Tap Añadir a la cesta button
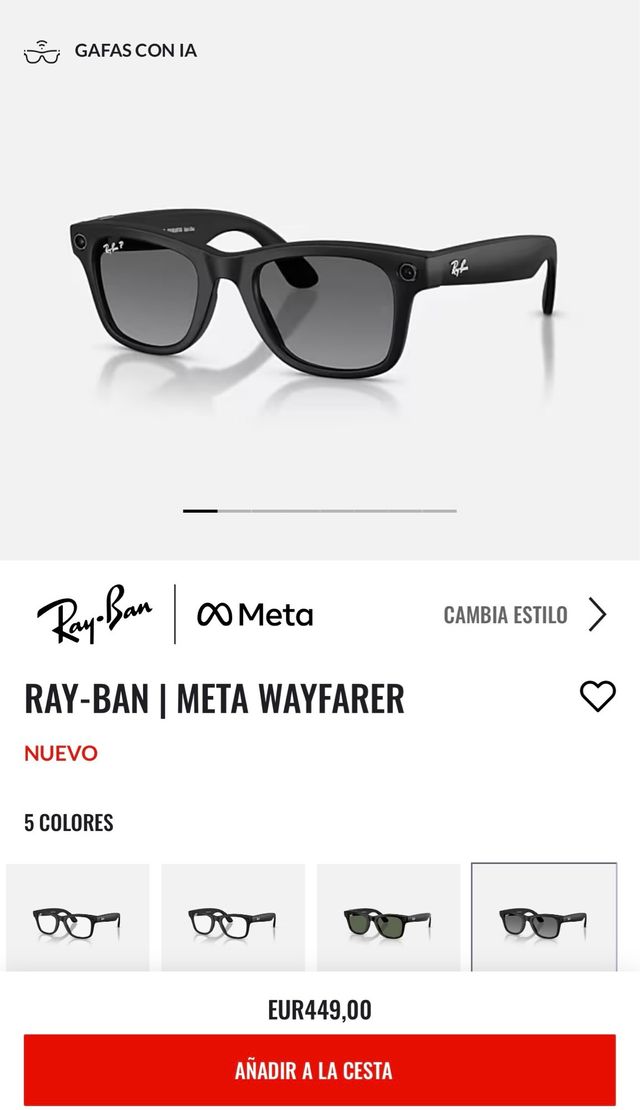Image resolution: width=640 pixels, height=1110 pixels. tap(320, 1070)
